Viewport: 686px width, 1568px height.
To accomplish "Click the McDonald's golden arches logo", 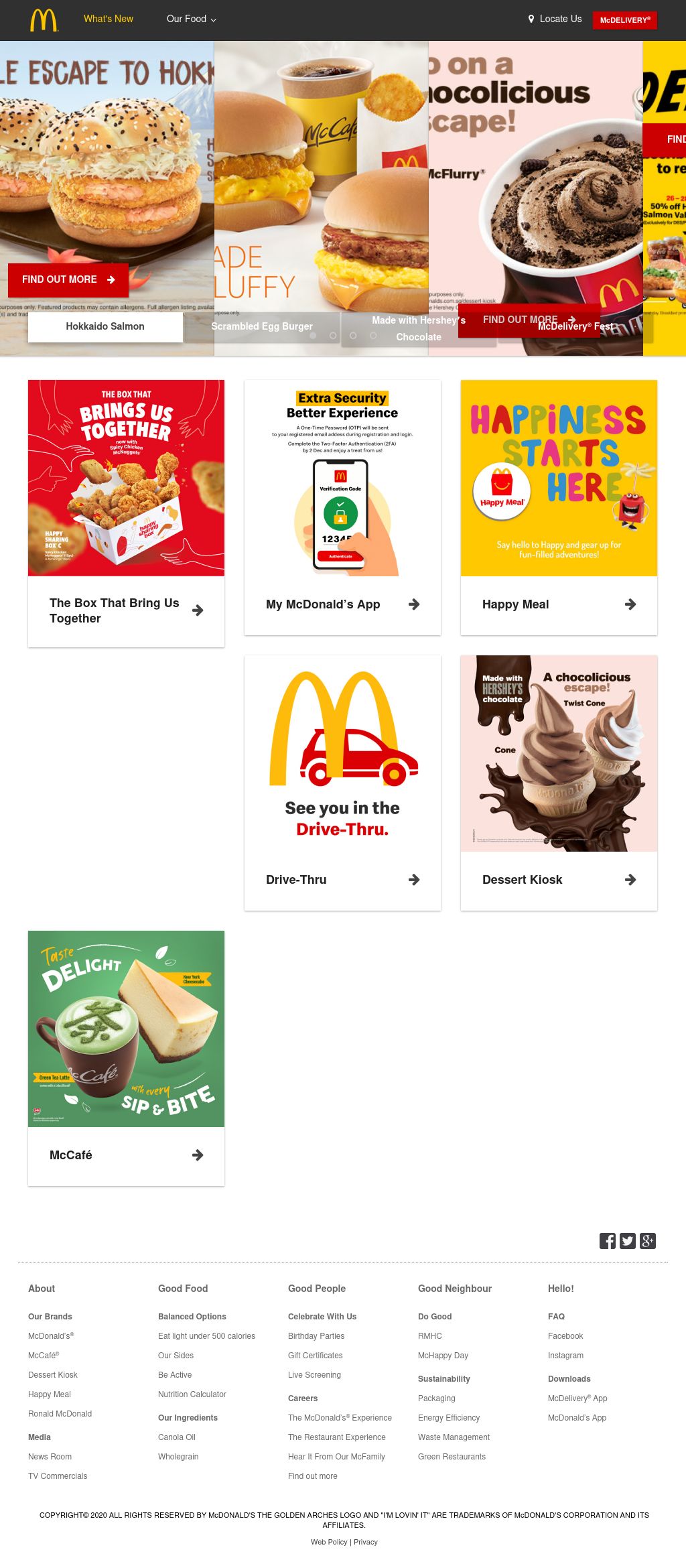I will coord(46,19).
